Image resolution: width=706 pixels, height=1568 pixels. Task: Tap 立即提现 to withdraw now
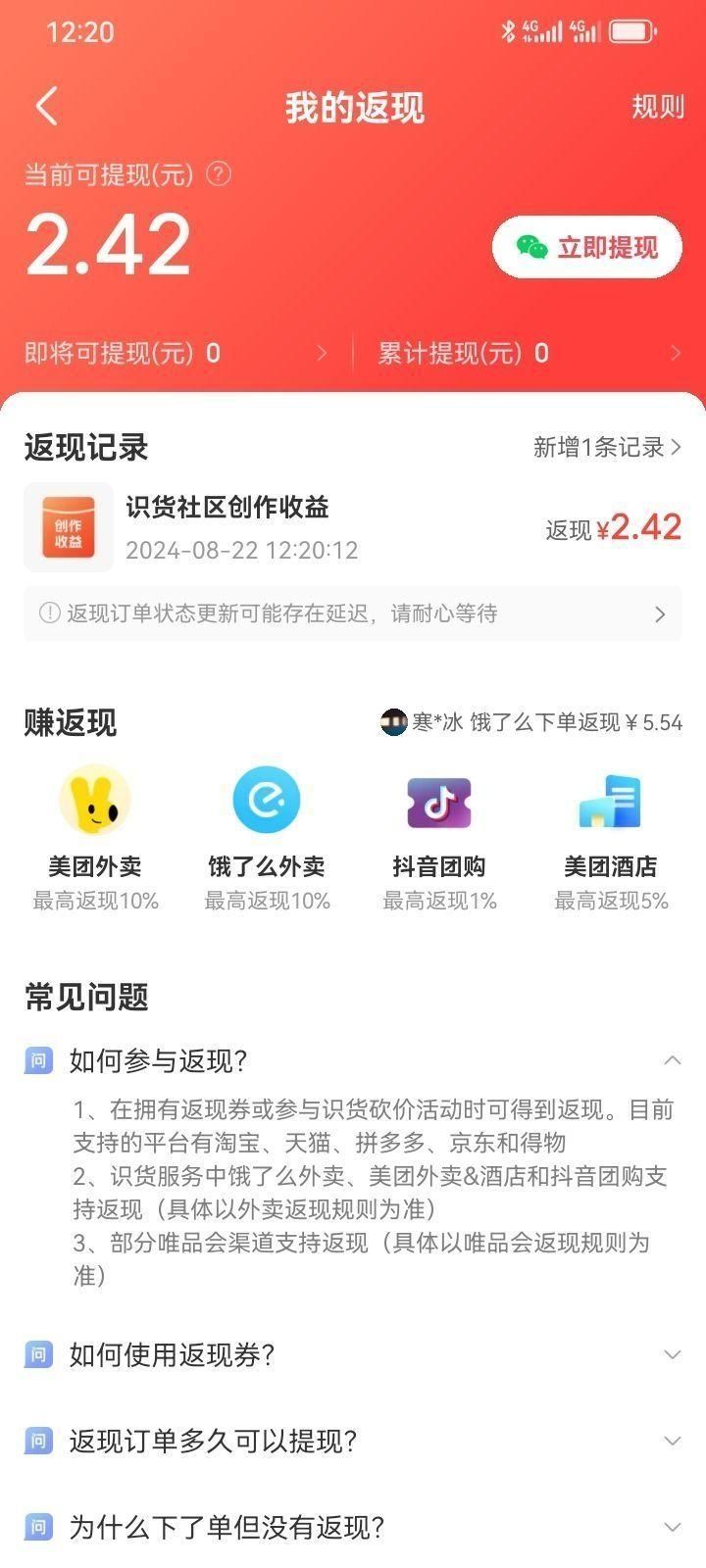click(x=586, y=248)
